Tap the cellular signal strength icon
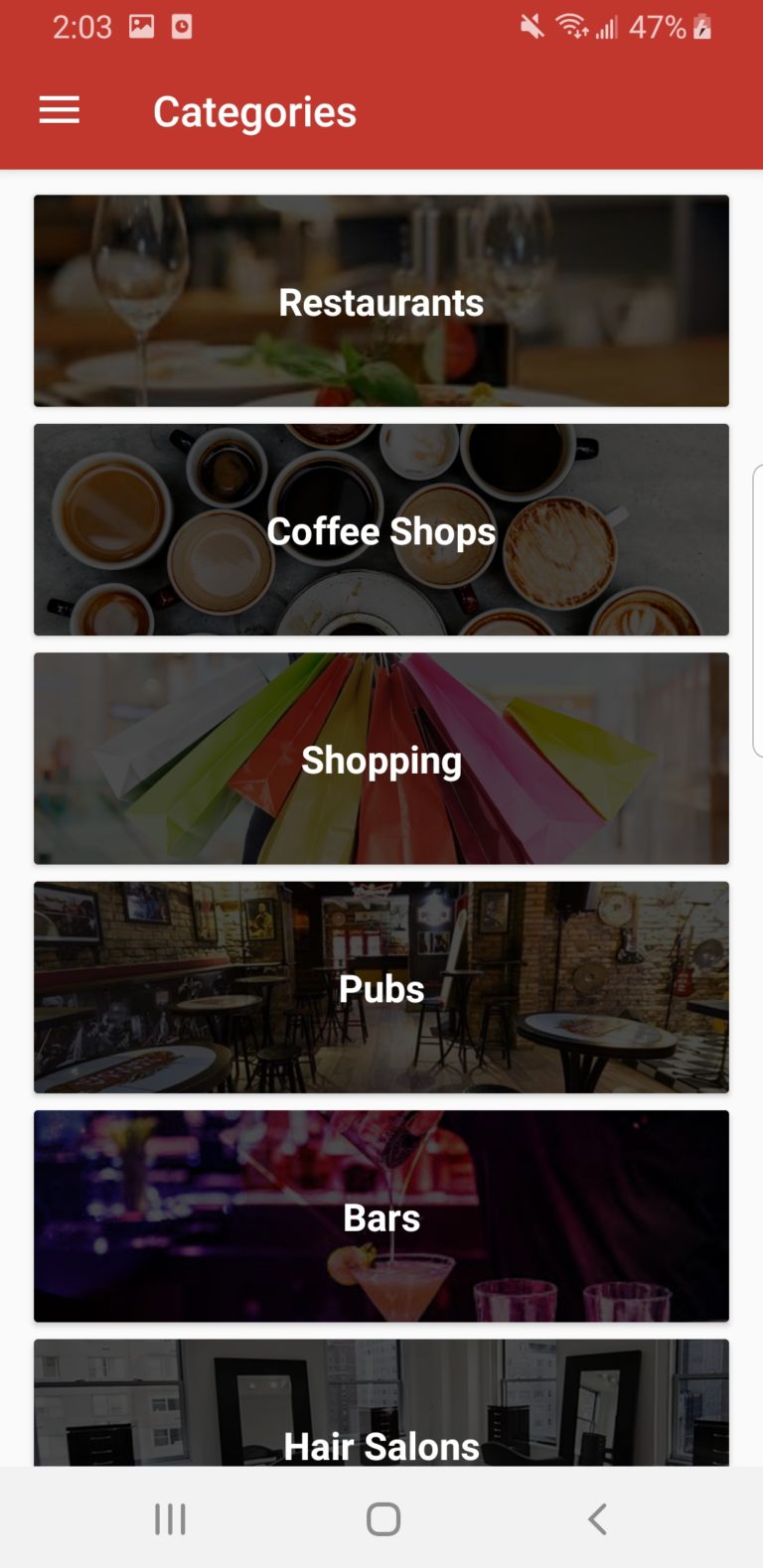763x1568 pixels. coord(610,27)
